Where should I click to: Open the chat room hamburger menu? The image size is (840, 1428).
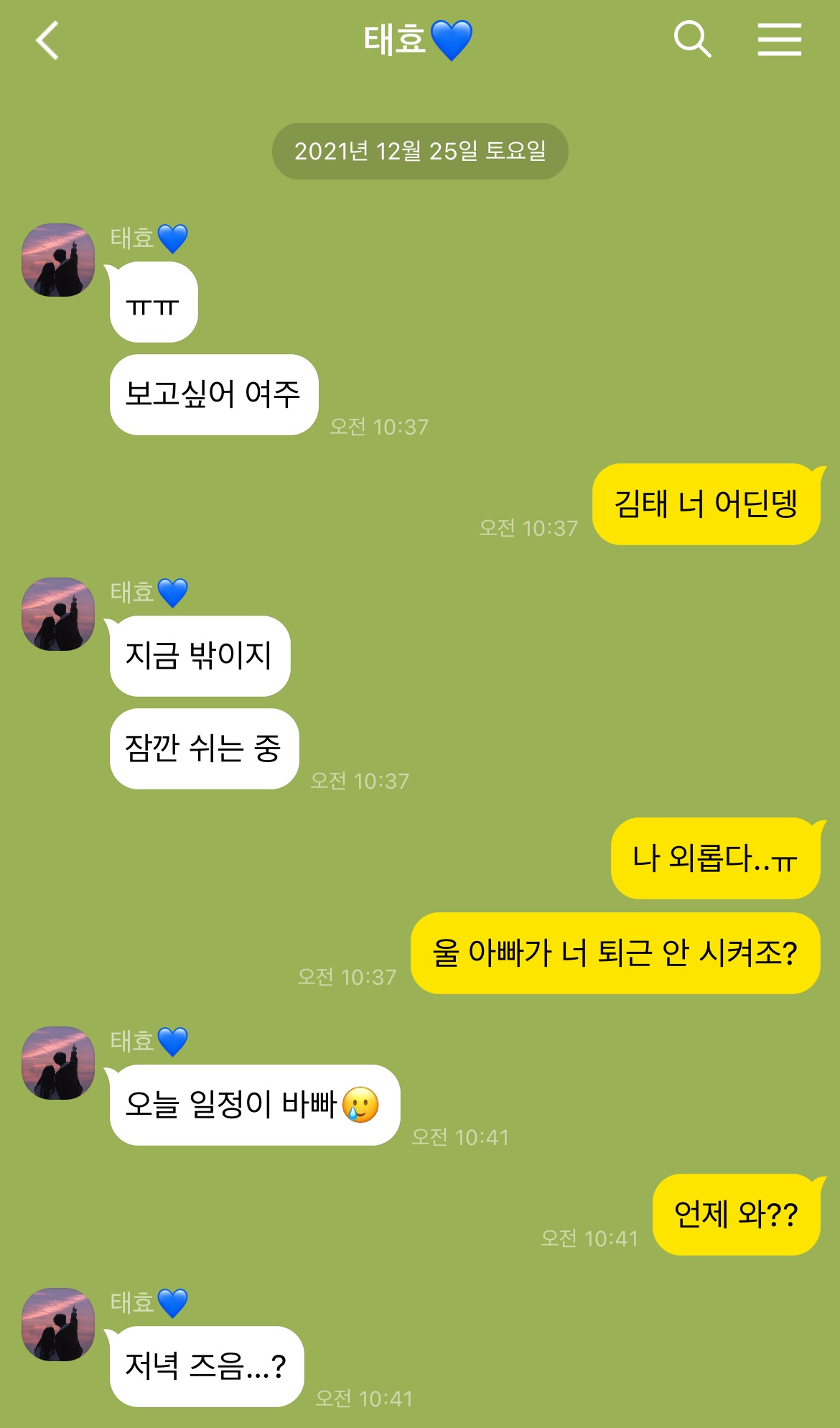[x=779, y=39]
